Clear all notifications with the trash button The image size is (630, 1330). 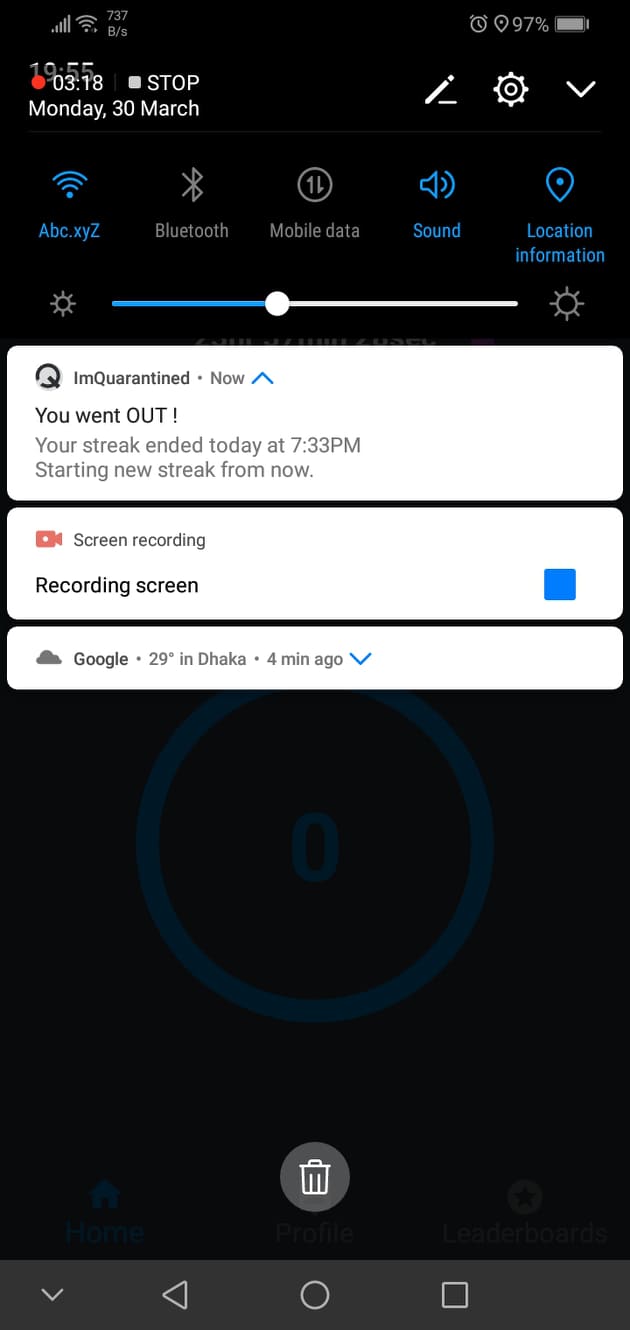315,1177
